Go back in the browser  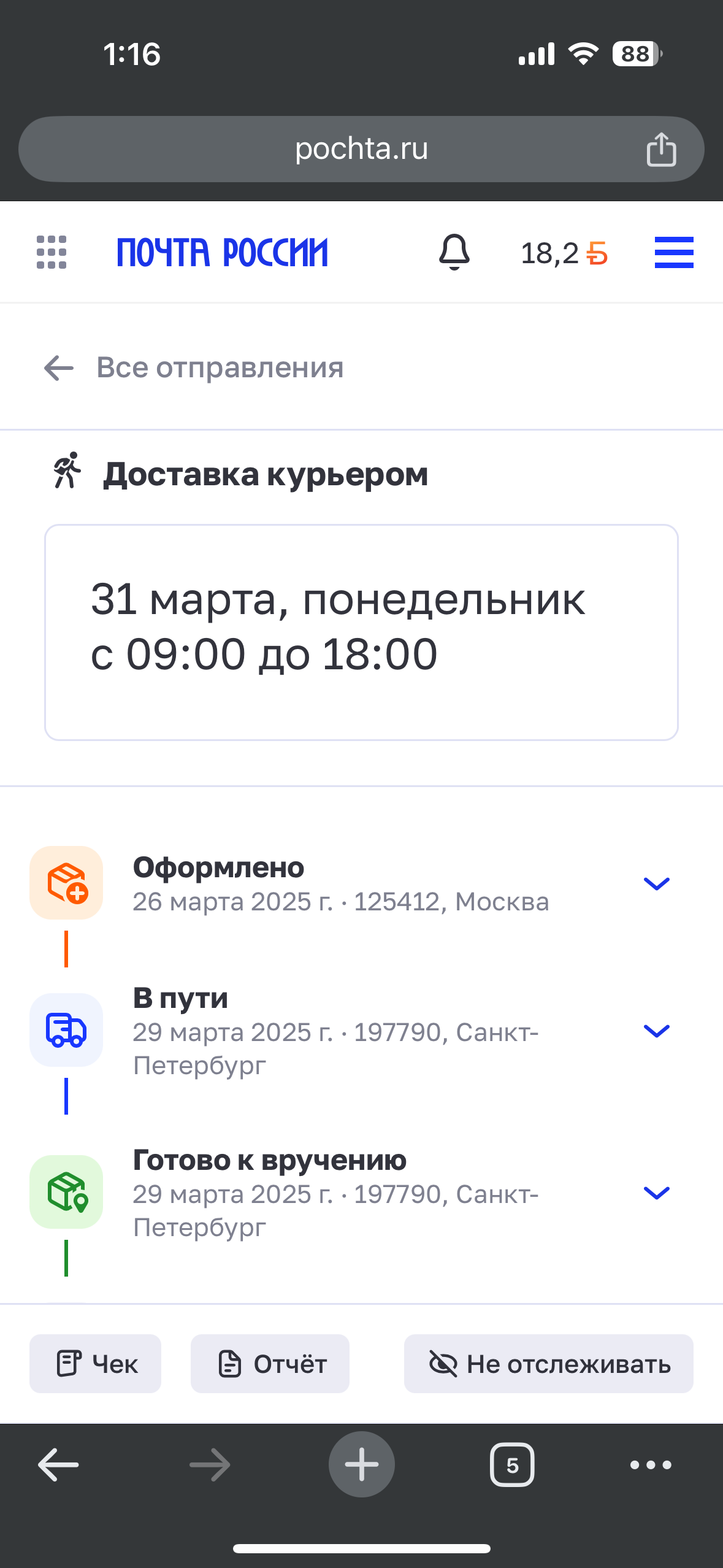coord(58,1465)
